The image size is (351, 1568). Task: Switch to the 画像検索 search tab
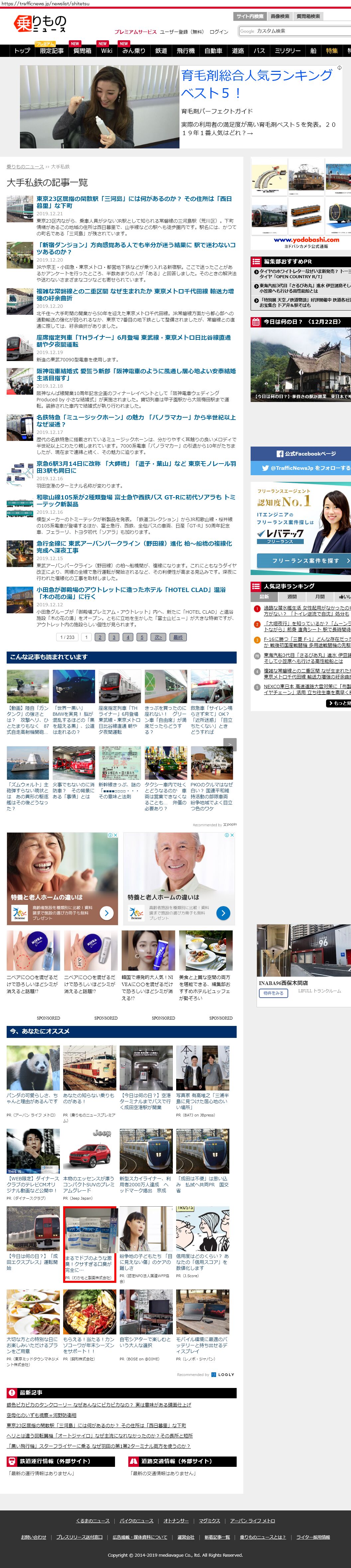click(279, 16)
